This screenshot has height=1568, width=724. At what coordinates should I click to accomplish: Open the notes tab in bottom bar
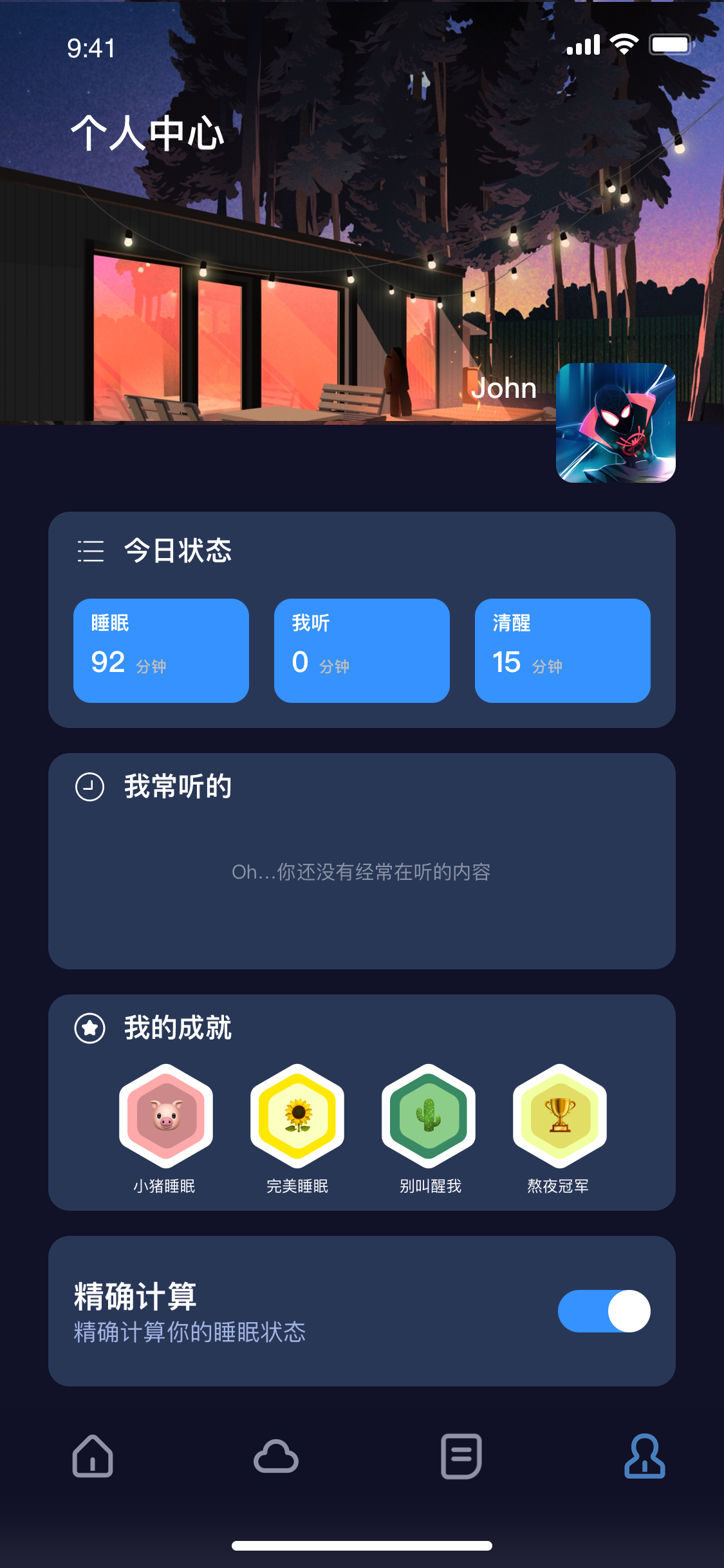461,1456
